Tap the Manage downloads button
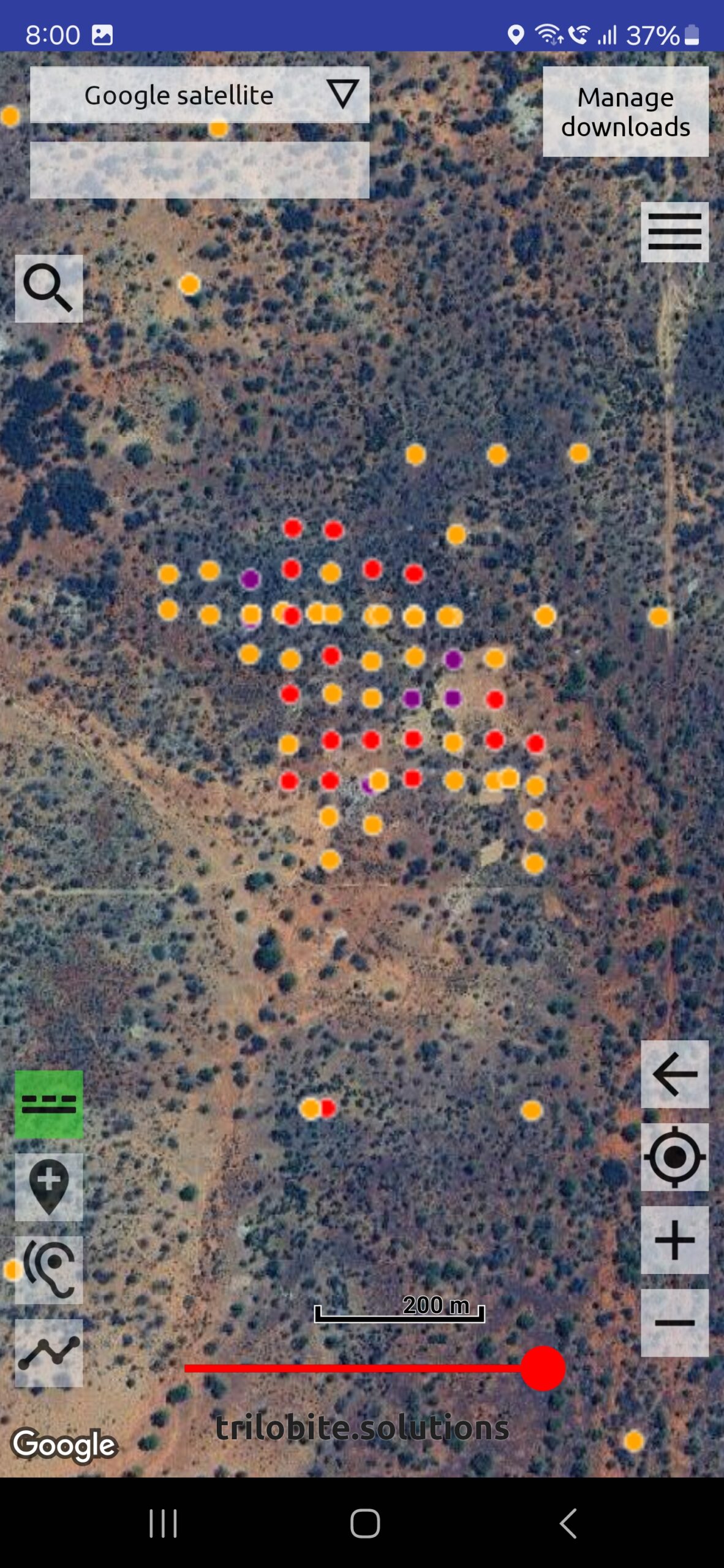 coord(625,111)
